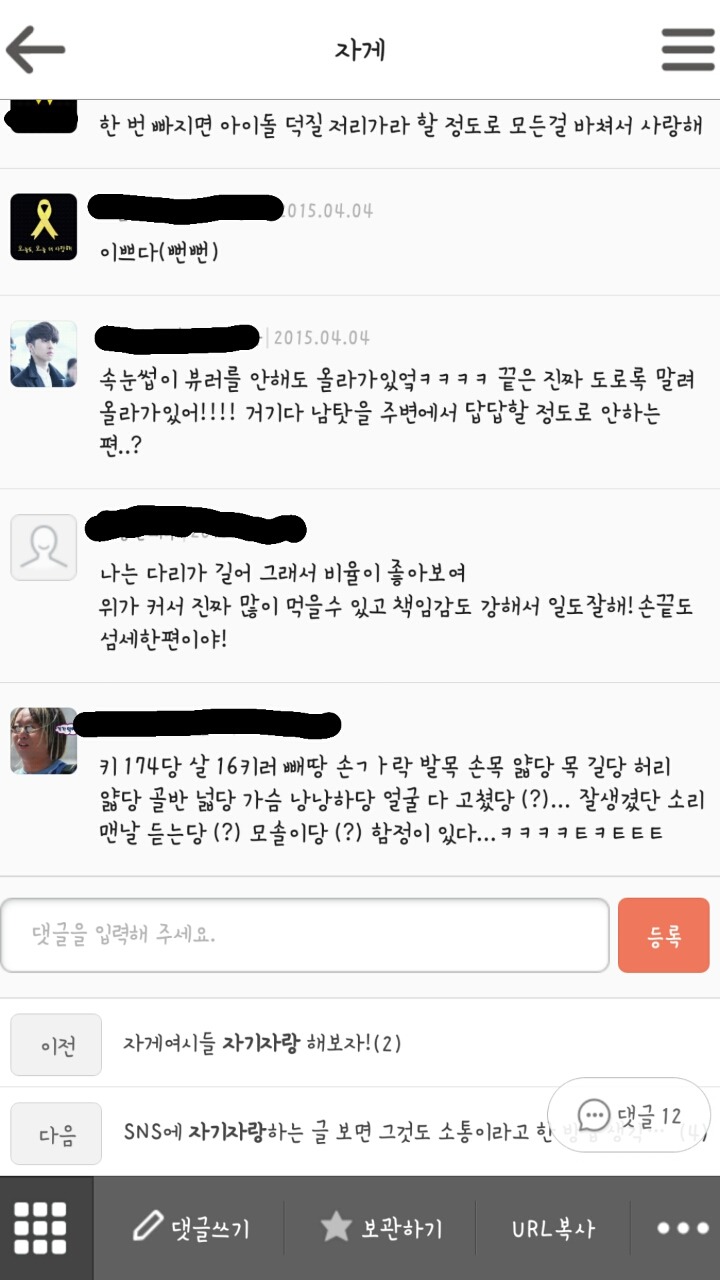Open the grid menu in the bottom bar
Screen dimensions: 720x1280
coord(41,1228)
